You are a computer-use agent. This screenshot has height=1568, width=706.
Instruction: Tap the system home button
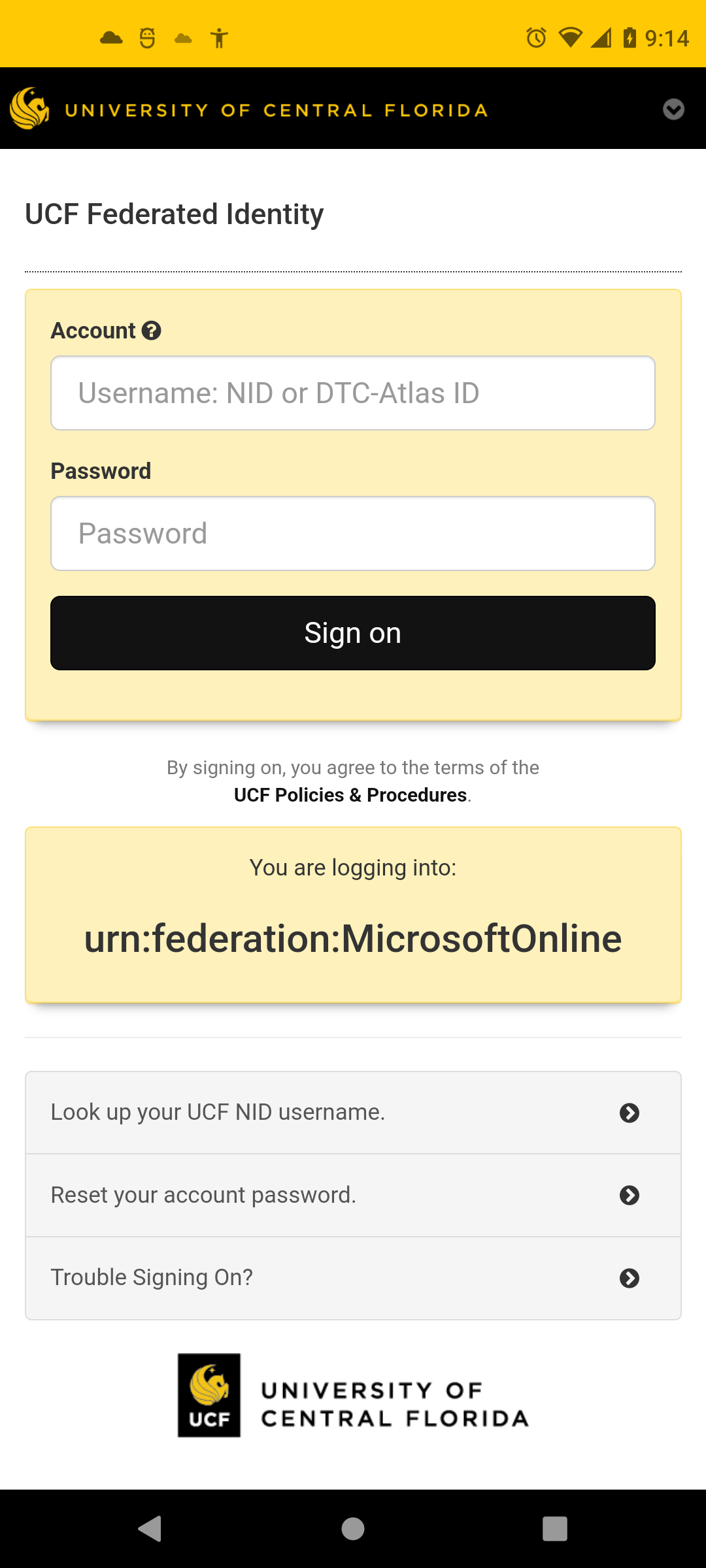(353, 1529)
